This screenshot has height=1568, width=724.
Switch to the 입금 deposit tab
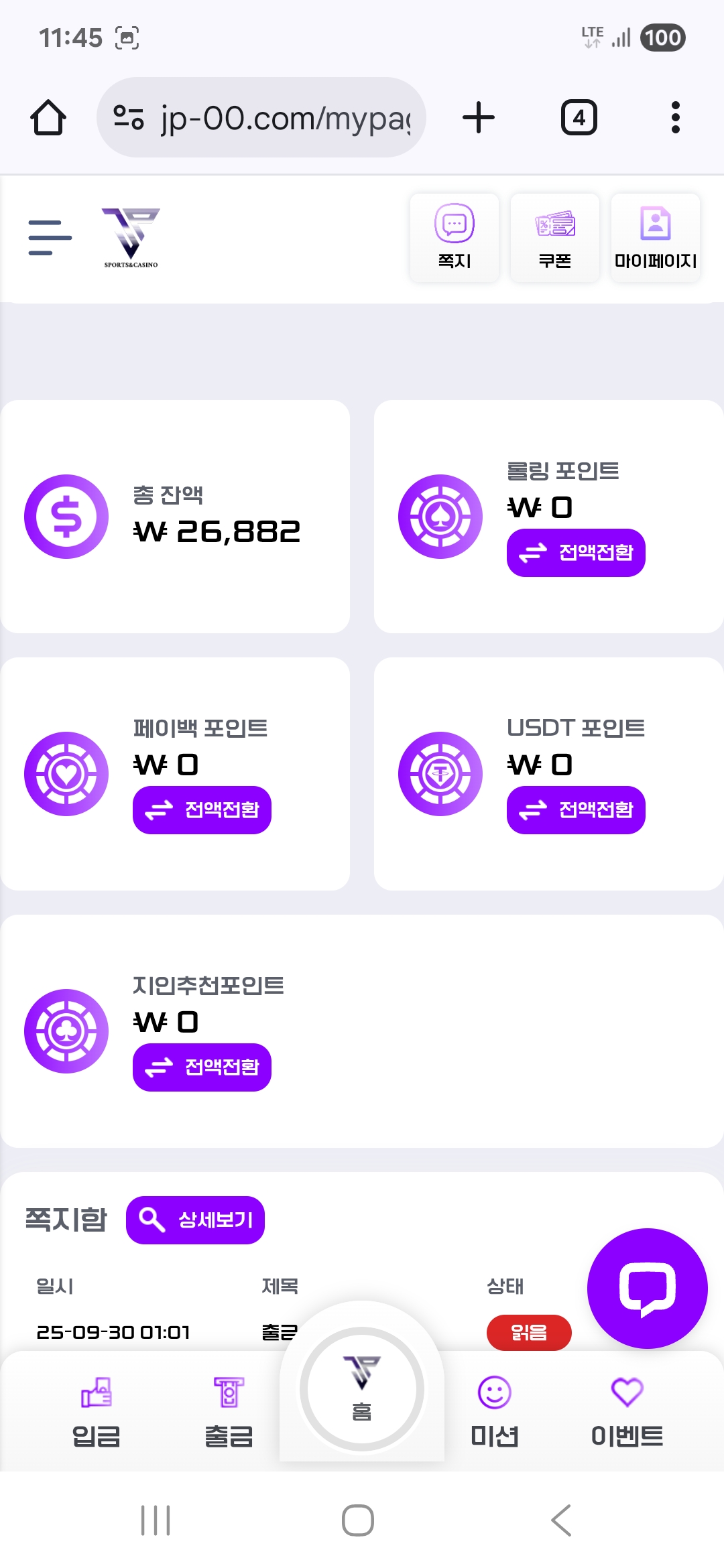pyautogui.click(x=97, y=1412)
